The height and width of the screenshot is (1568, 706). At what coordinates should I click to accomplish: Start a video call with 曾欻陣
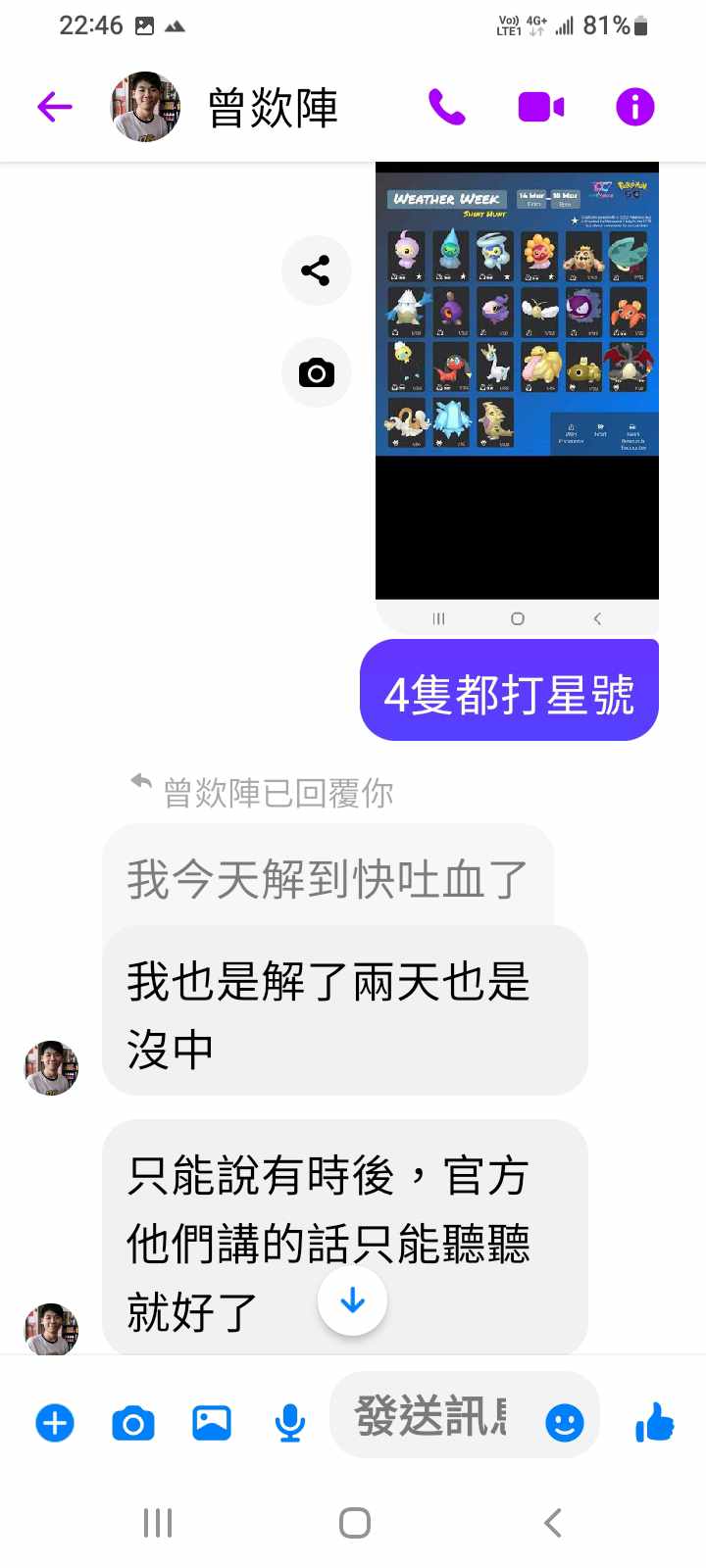[x=540, y=107]
